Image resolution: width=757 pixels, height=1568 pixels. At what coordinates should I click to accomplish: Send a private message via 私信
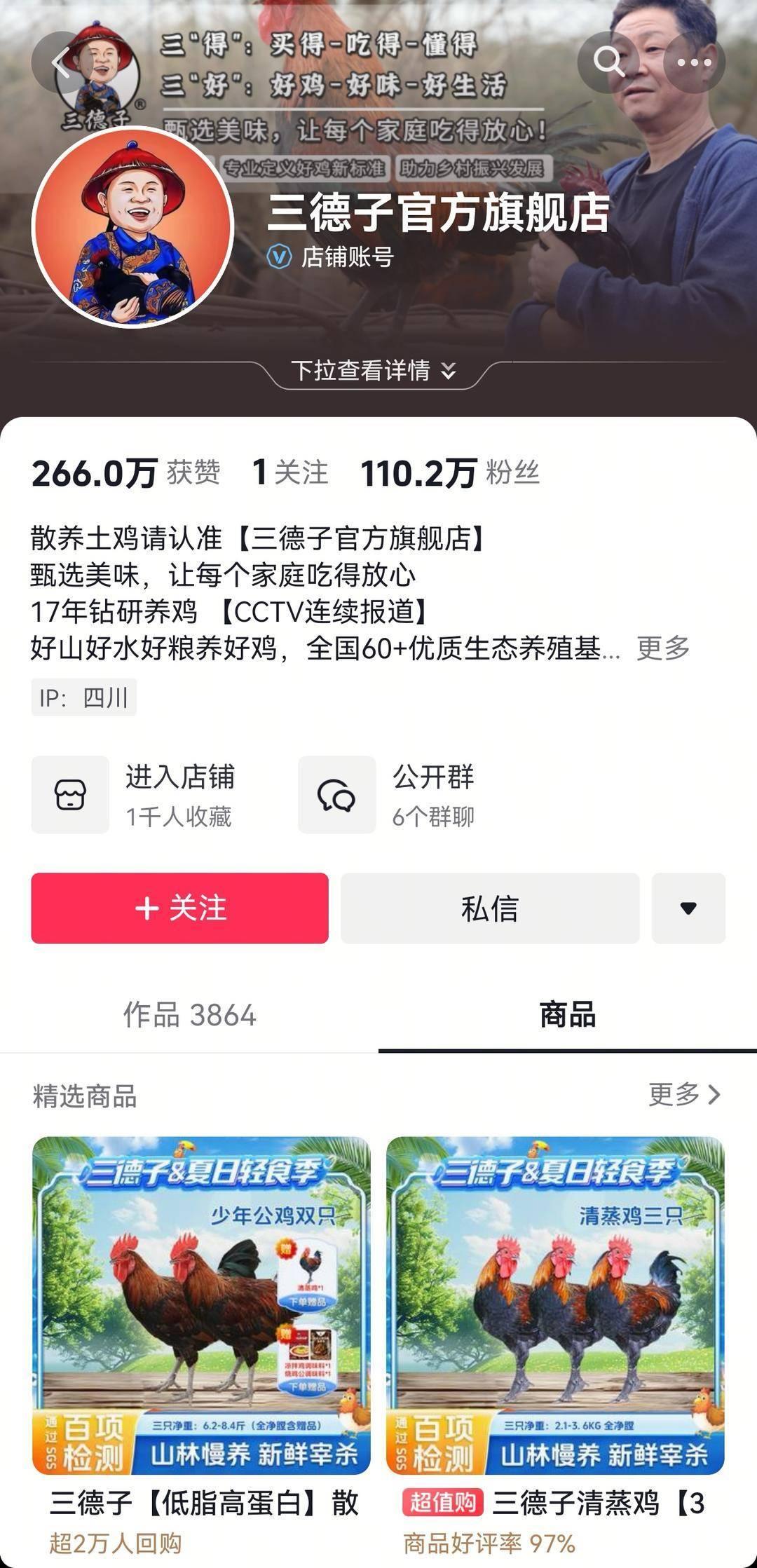tap(490, 908)
